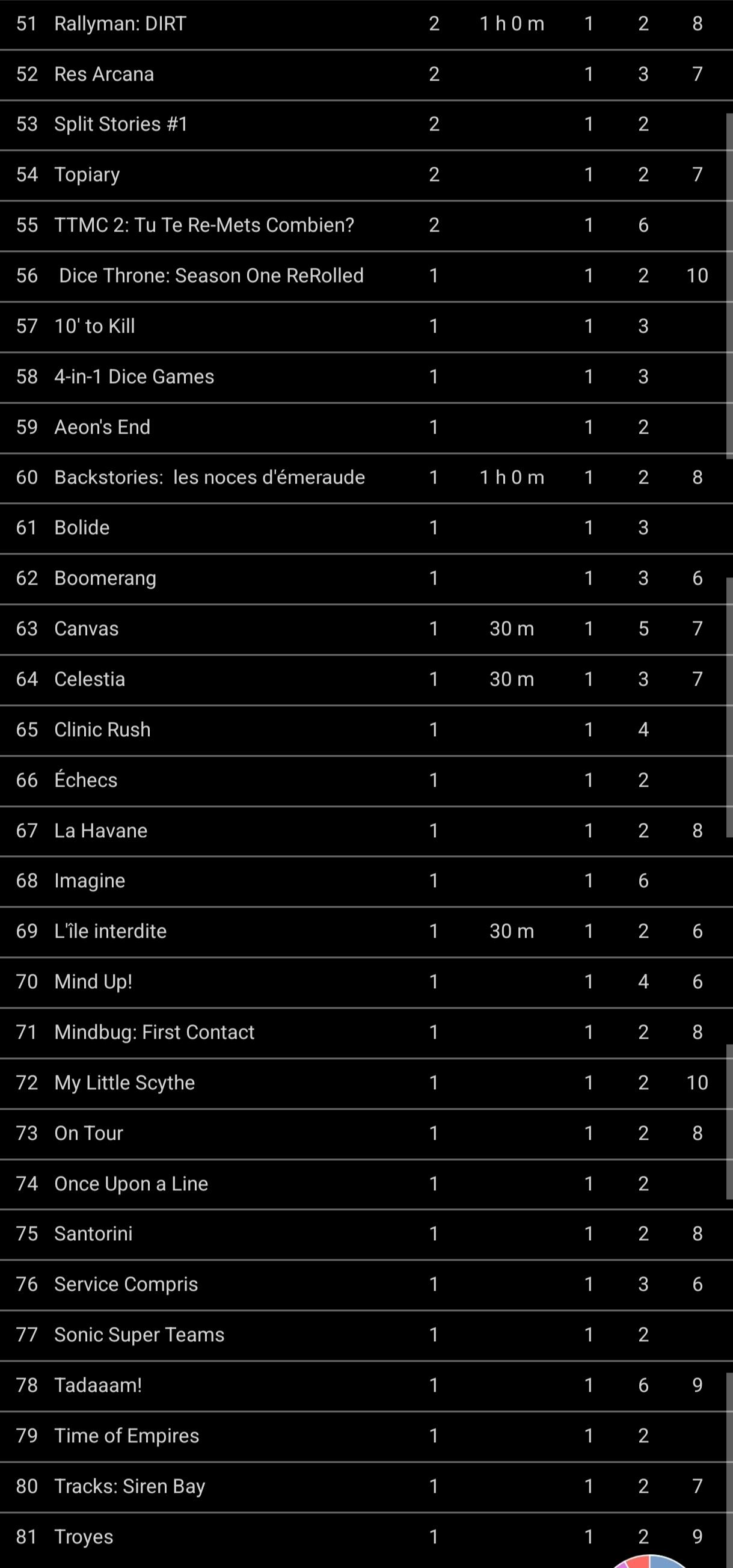Select Tracks: Siren Bay
This screenshot has height=1568, width=733.
pos(129,1486)
